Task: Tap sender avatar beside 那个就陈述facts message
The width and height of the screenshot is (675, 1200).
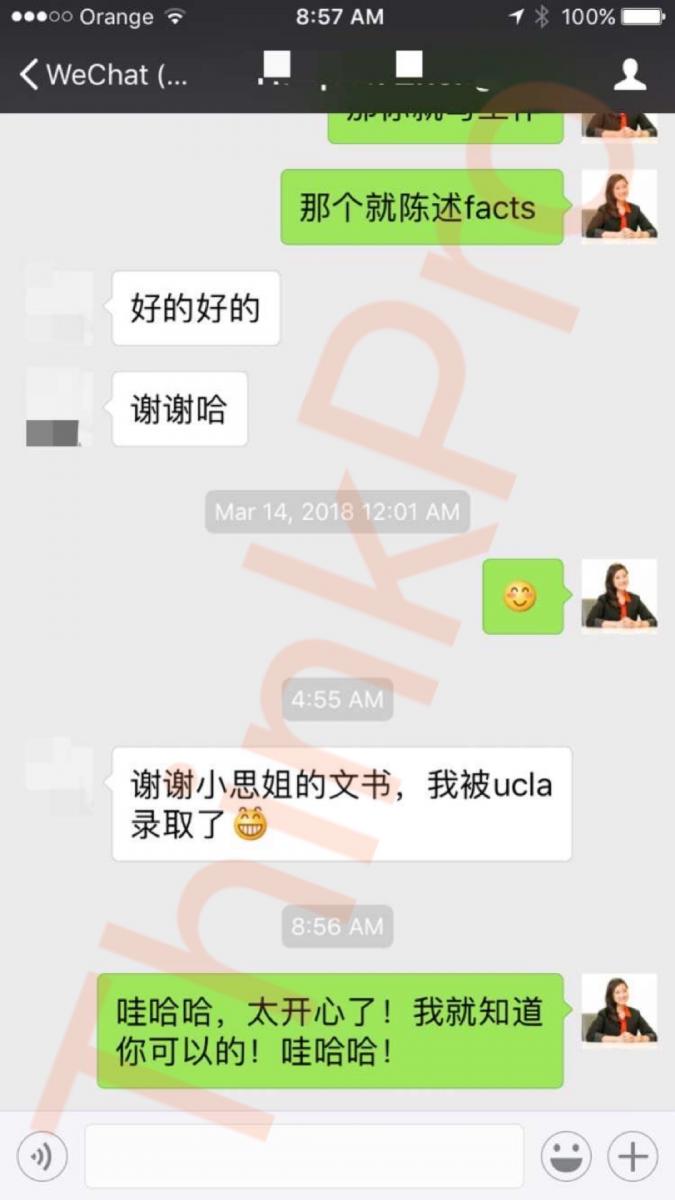Action: click(x=619, y=205)
